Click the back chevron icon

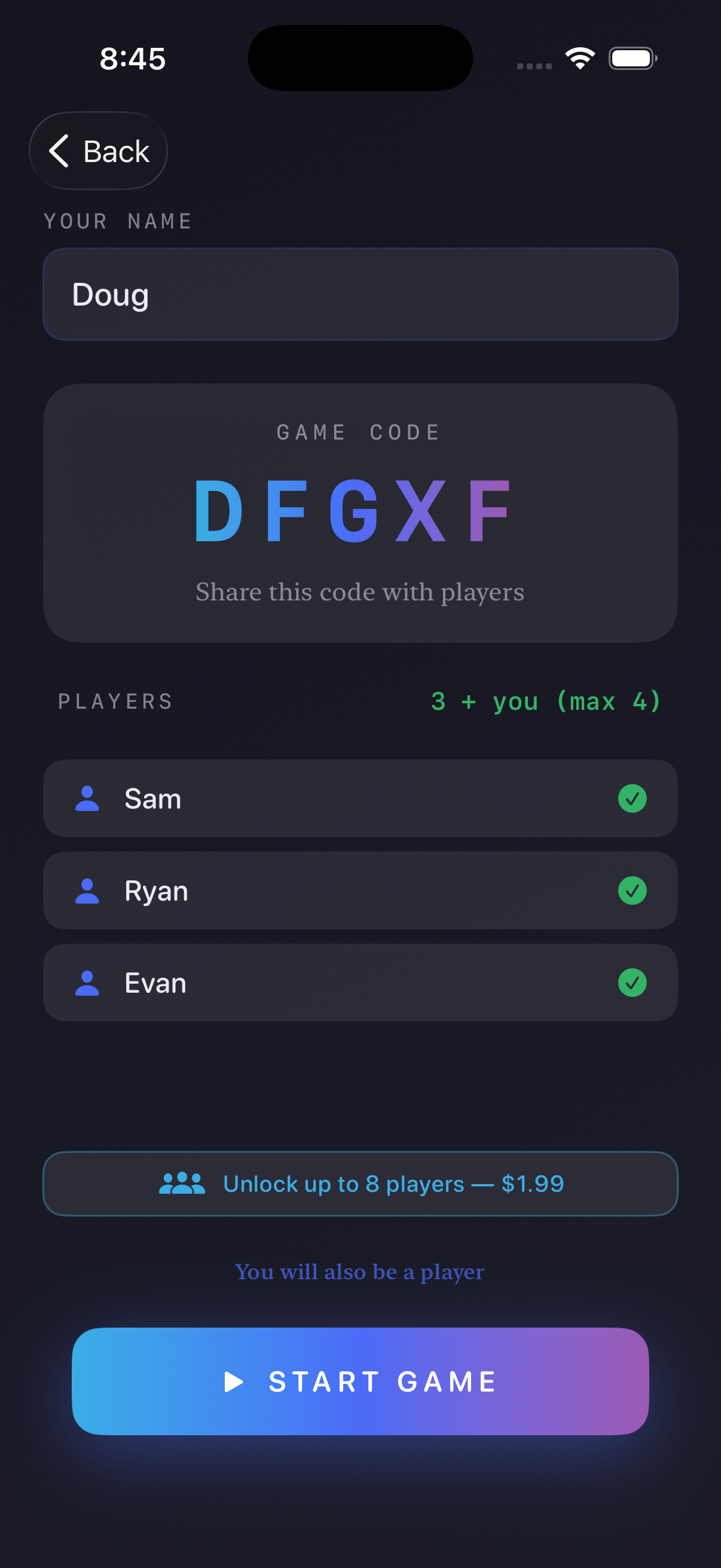tap(59, 150)
